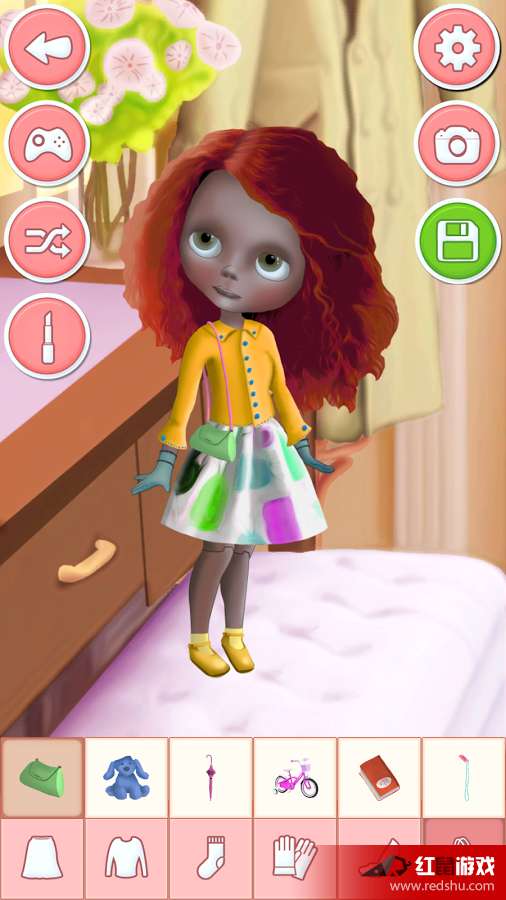Save the doll with the green disk button
This screenshot has height=900, width=506.
(457, 240)
